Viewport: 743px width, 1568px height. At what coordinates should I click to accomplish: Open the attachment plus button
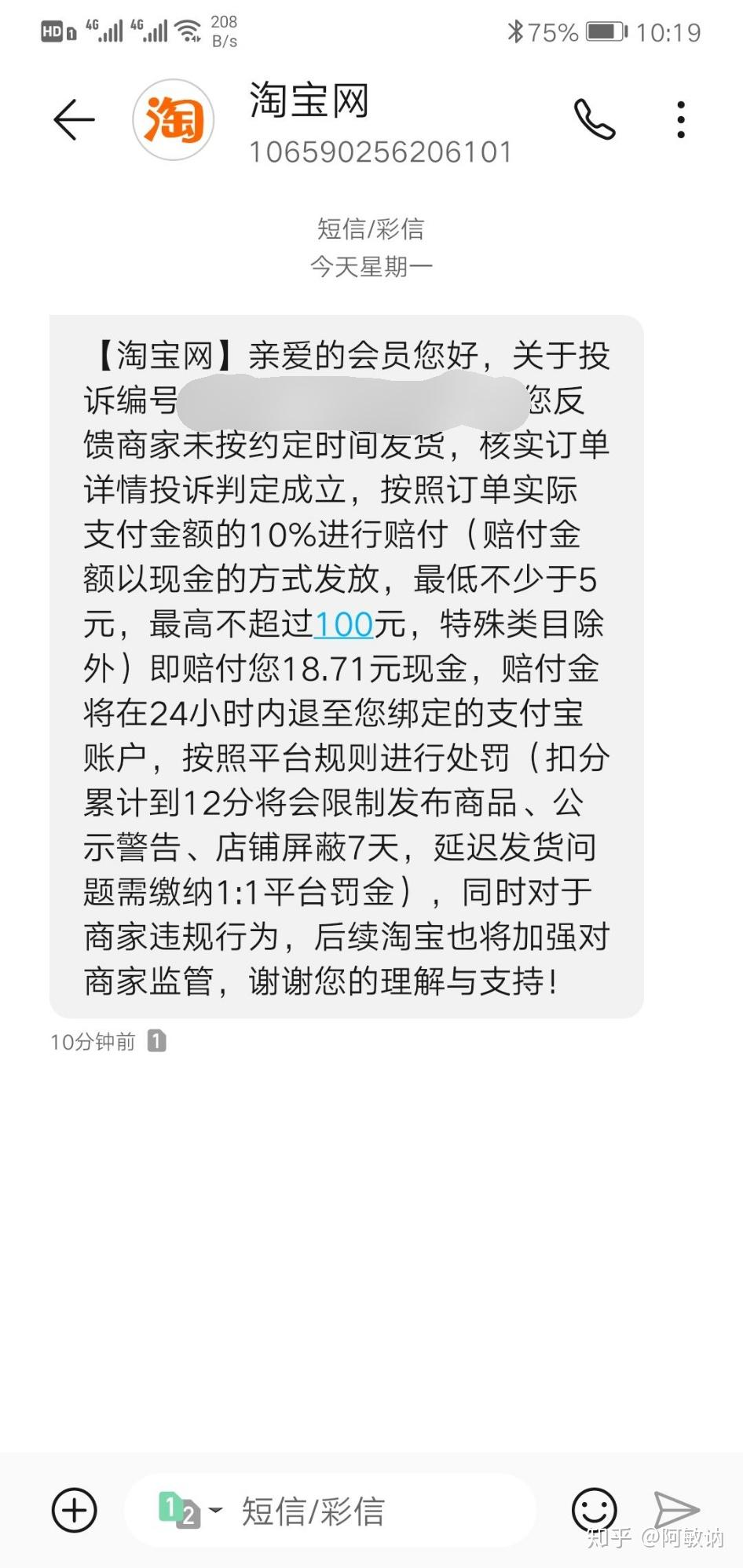coord(74,1509)
